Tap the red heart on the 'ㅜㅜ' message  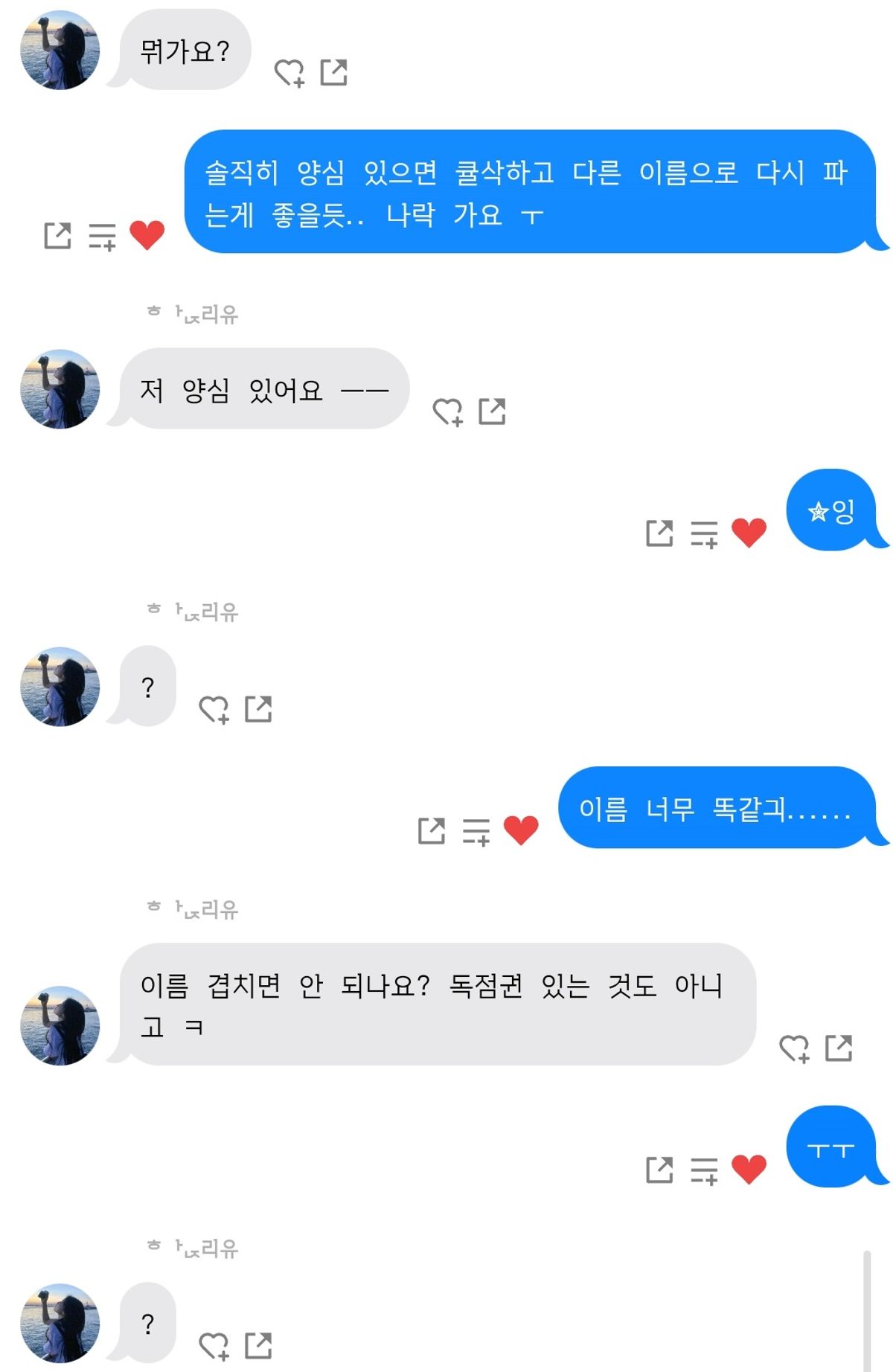coord(749,1170)
